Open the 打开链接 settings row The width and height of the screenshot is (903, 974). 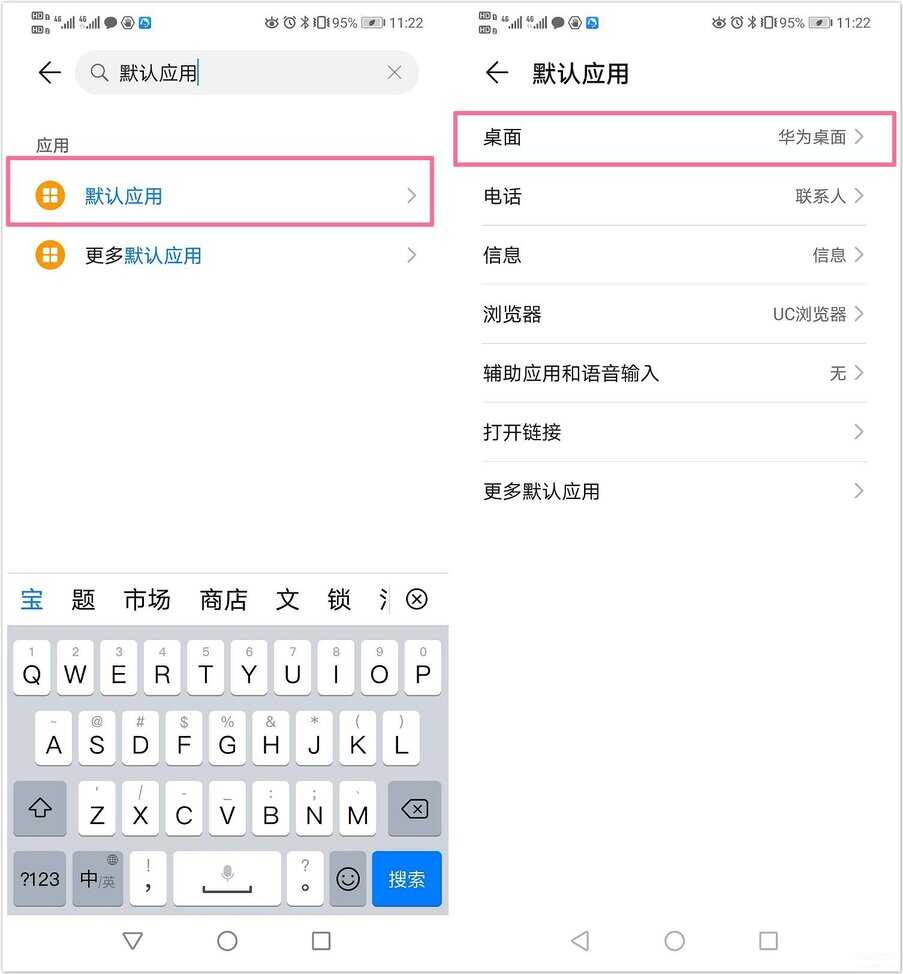tap(673, 432)
